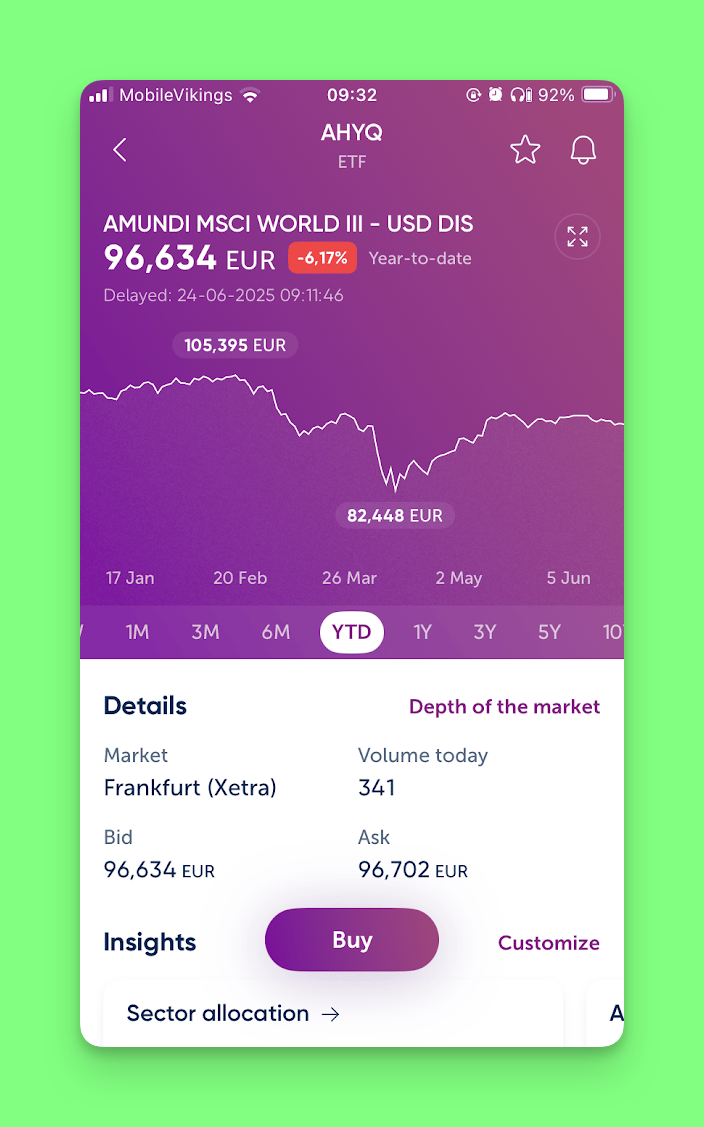This screenshot has height=1127, width=704.
Task: Open Depth of the market
Action: click(x=504, y=707)
